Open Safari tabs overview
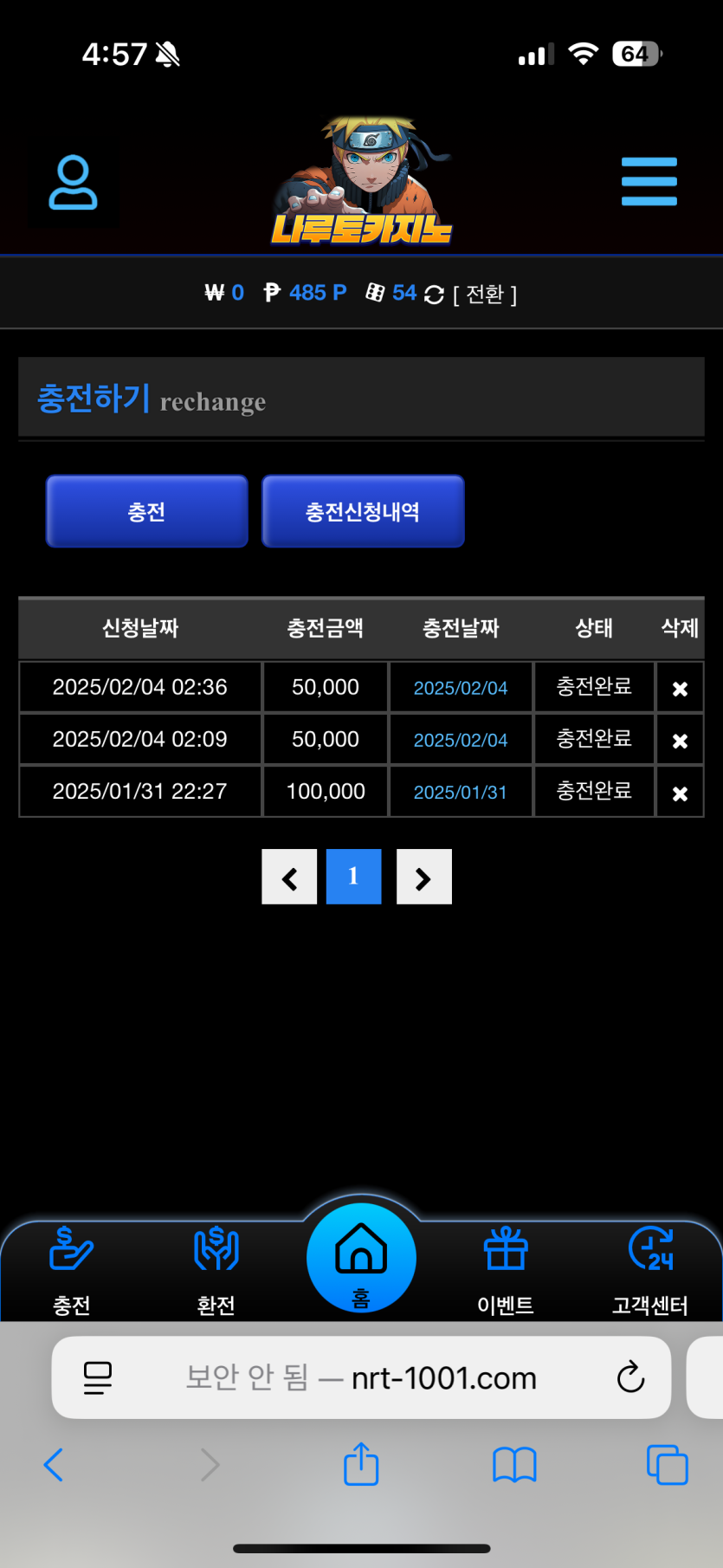The width and height of the screenshot is (723, 1568). click(667, 1465)
